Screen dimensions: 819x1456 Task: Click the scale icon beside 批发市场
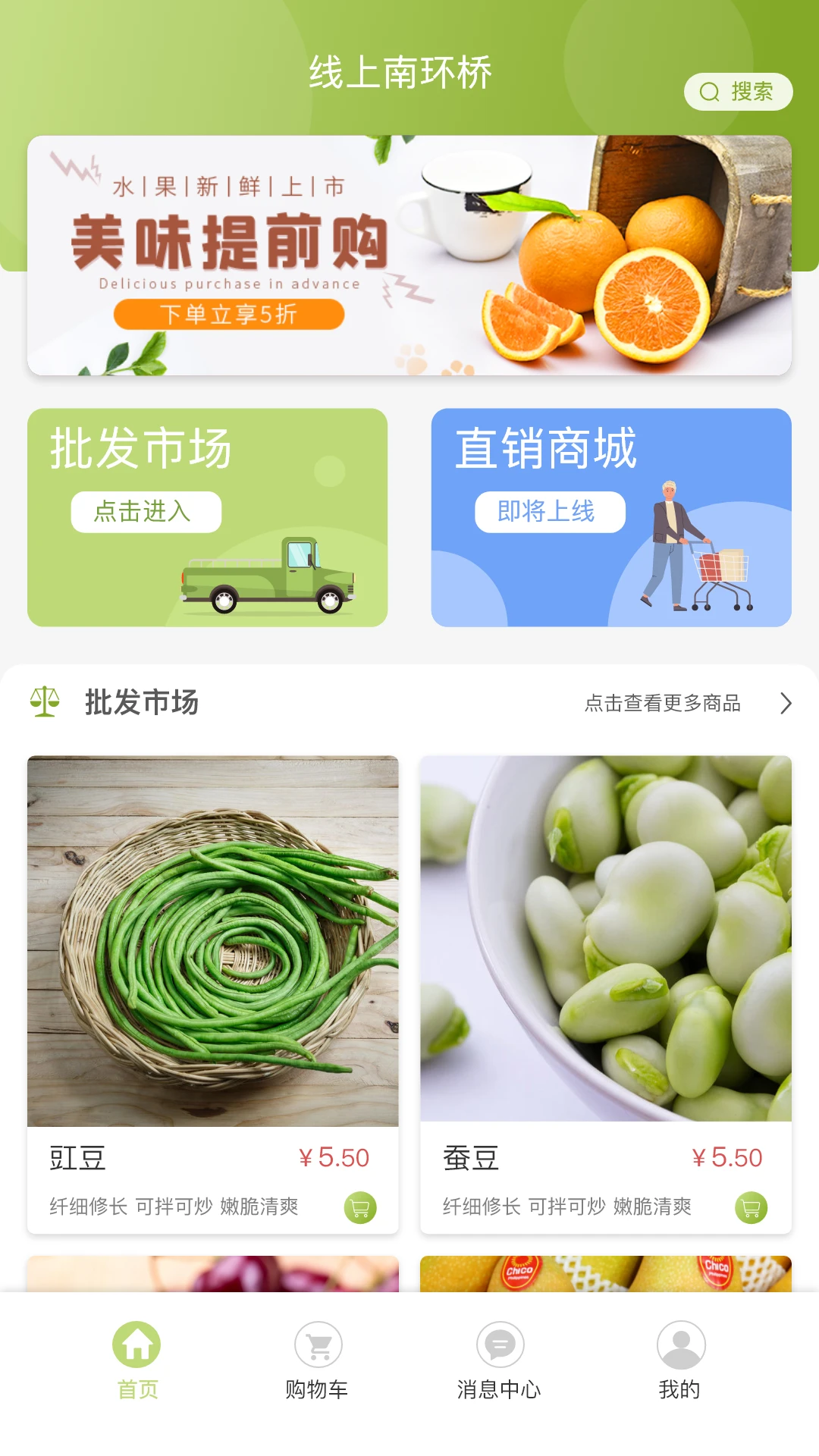[43, 703]
